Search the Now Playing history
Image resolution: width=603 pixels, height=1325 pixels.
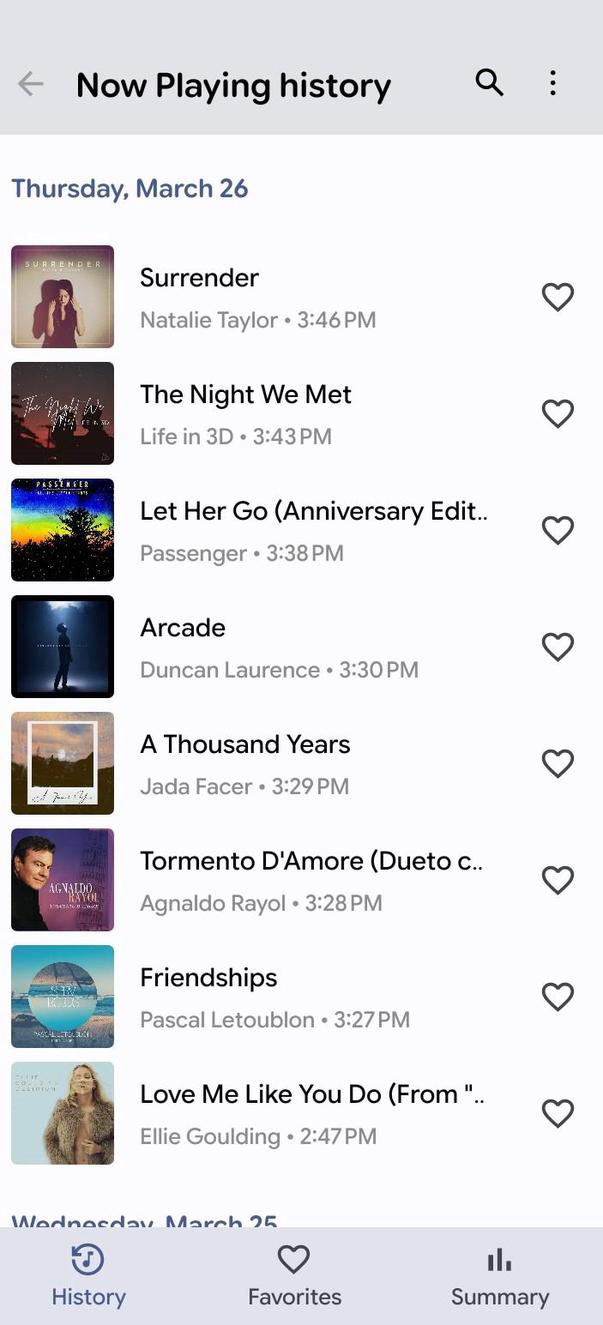pyautogui.click(x=489, y=83)
